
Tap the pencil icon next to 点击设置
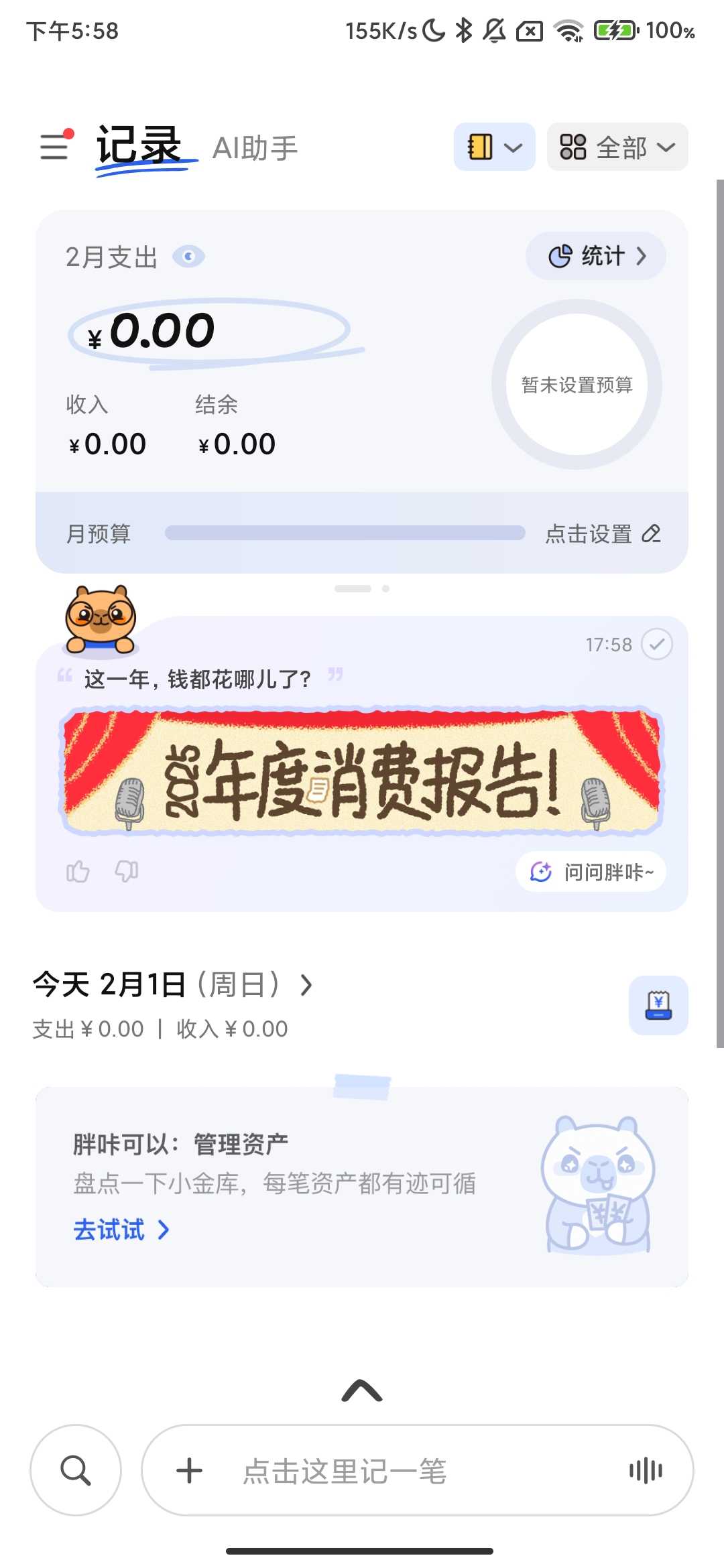(651, 533)
